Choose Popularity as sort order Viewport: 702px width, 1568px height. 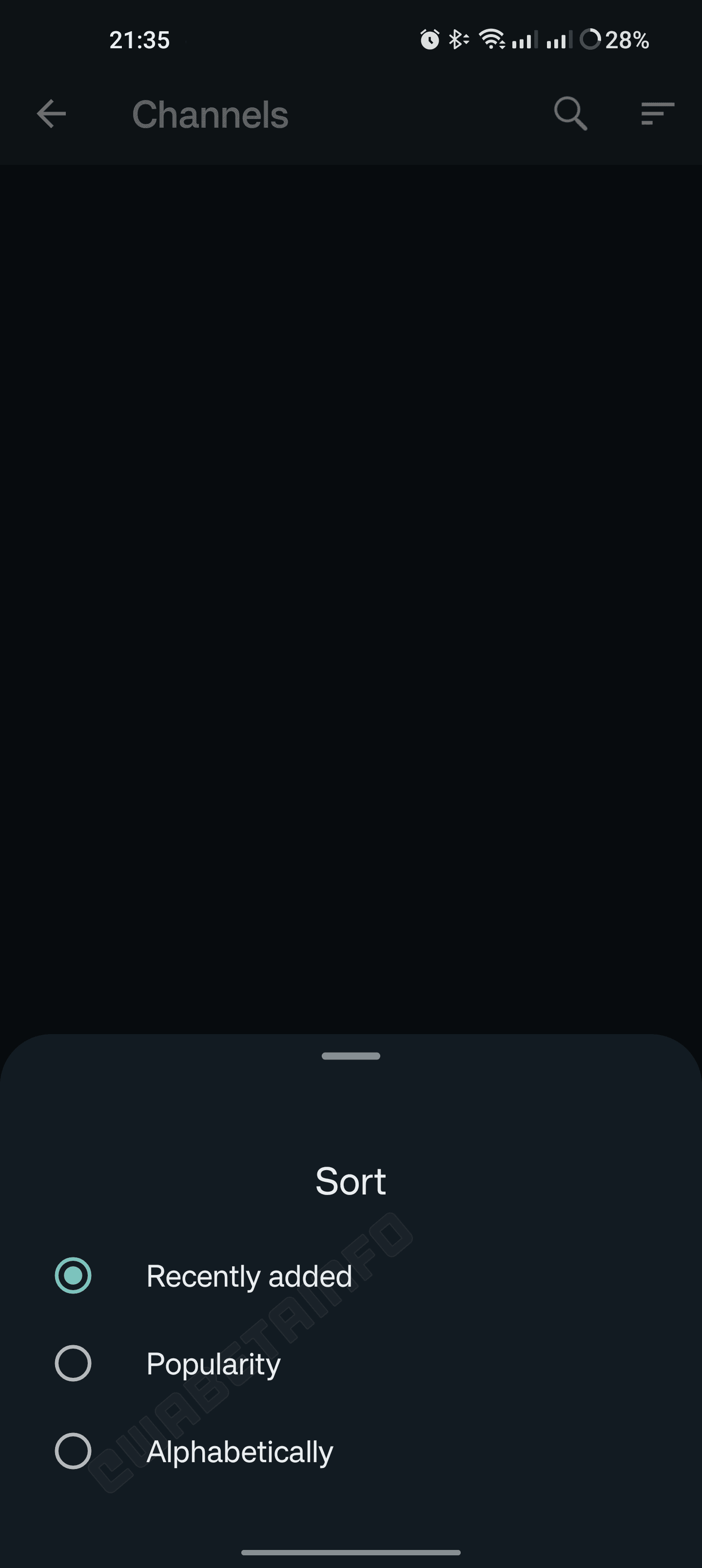click(x=351, y=1364)
